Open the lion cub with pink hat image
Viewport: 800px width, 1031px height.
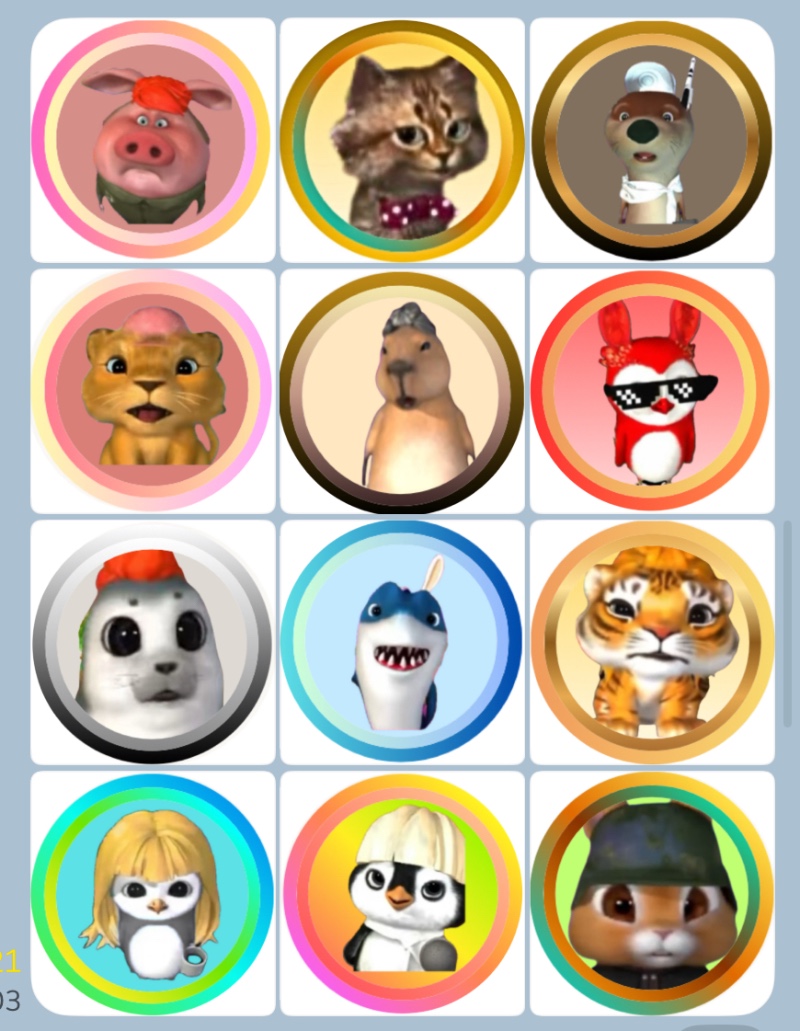[152, 391]
